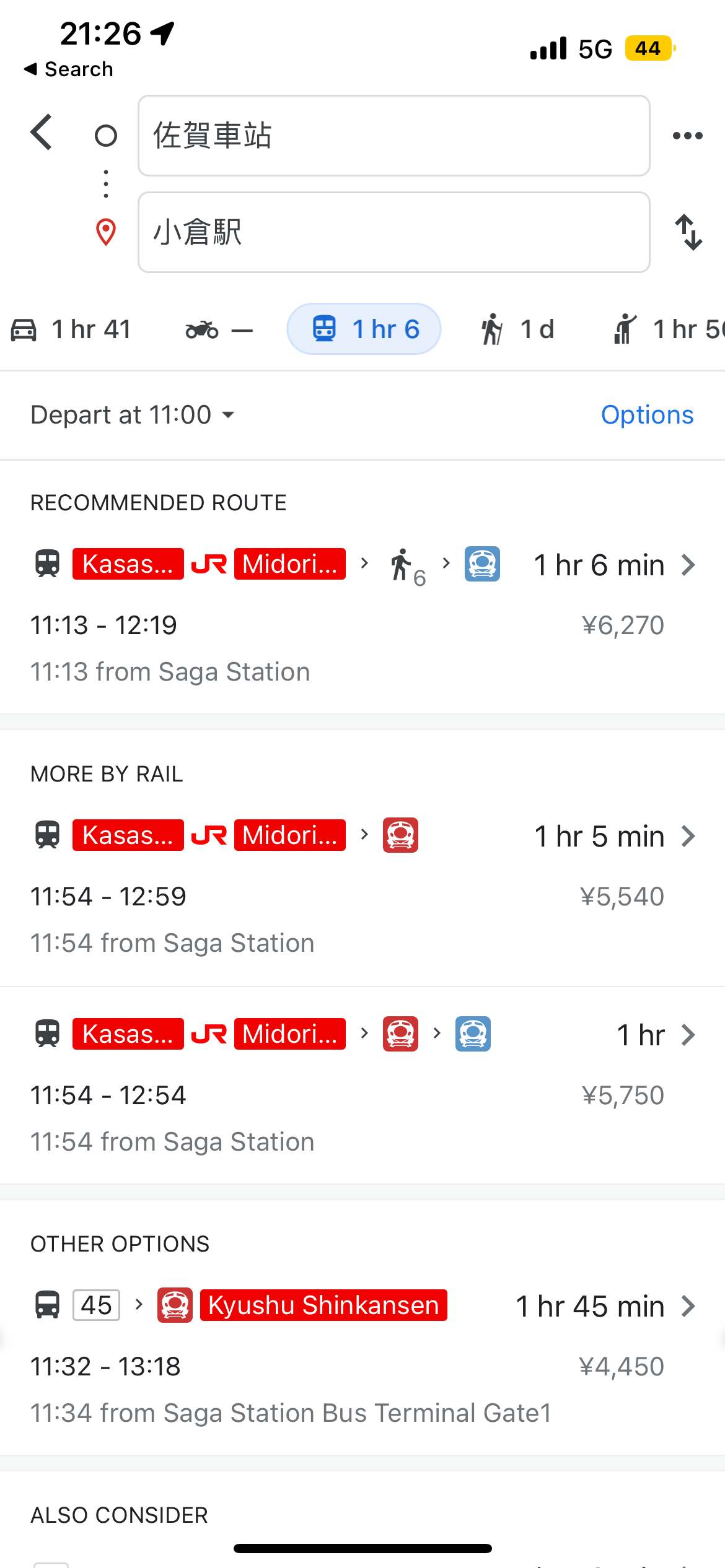Edit the starting point 佐賀車站 field
725x1568 pixels.
[x=394, y=136]
